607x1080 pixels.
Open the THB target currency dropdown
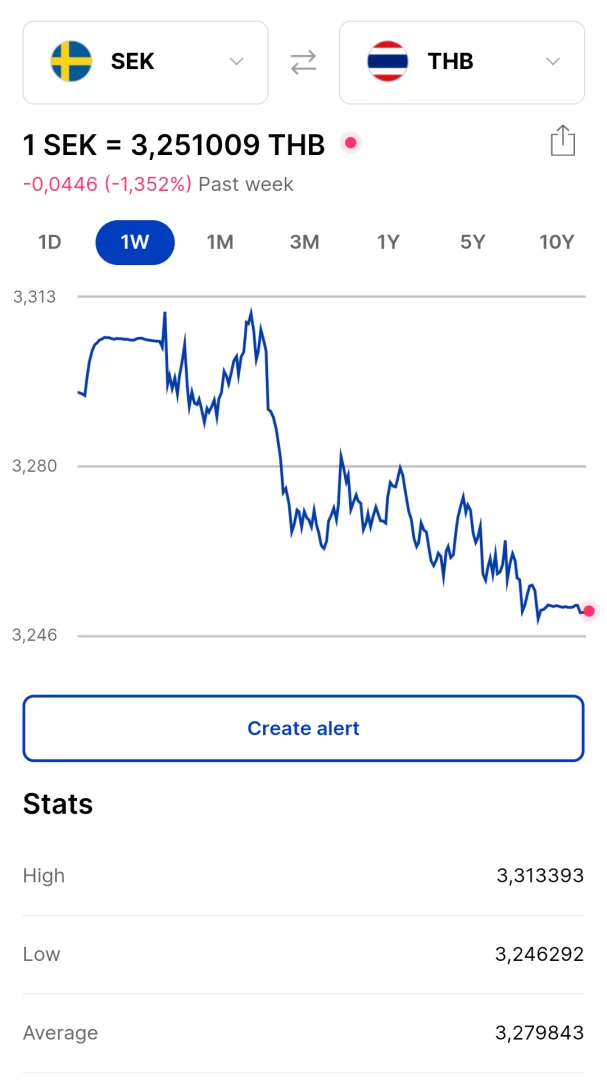(x=461, y=62)
